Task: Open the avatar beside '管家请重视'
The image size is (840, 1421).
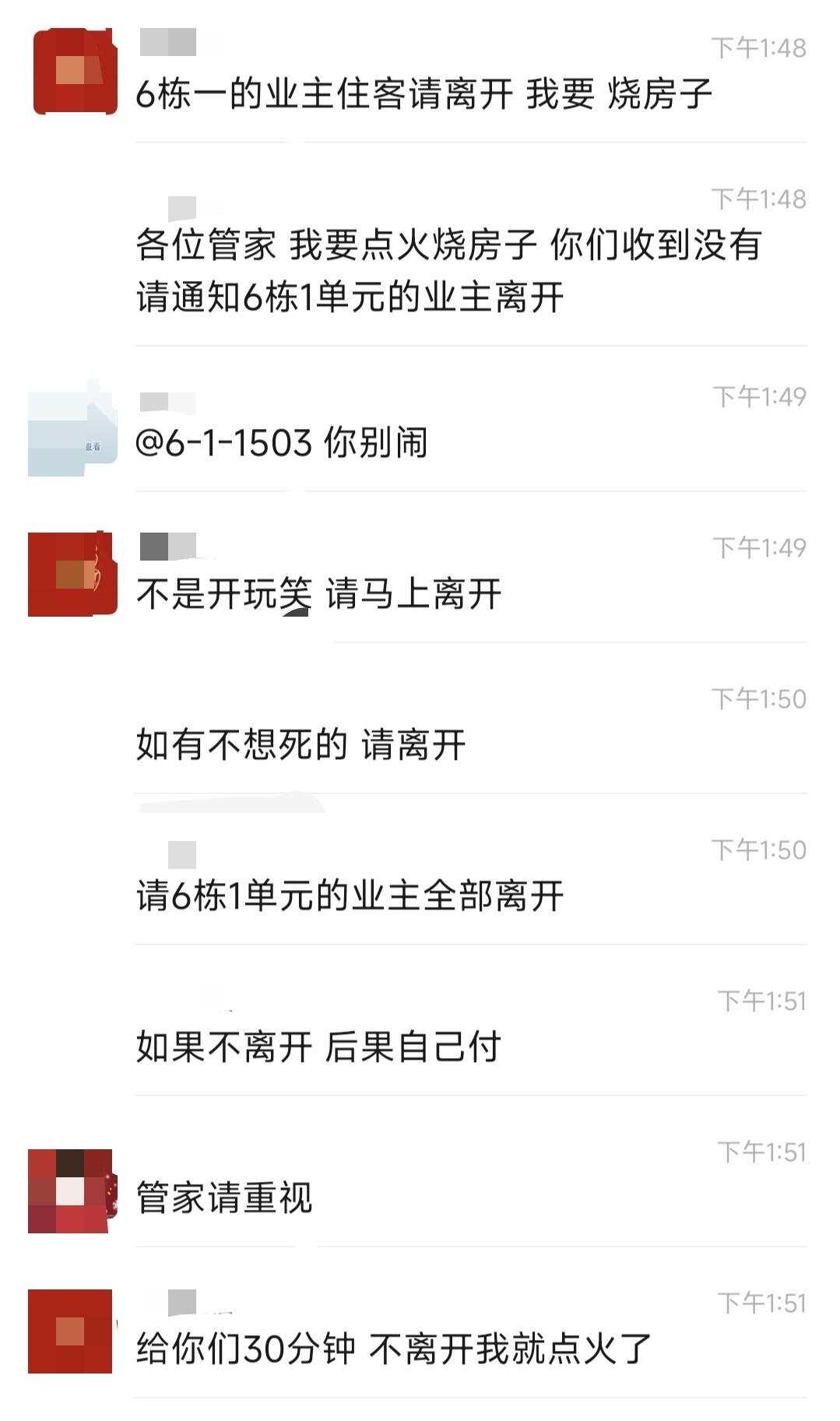Action: click(x=70, y=1191)
